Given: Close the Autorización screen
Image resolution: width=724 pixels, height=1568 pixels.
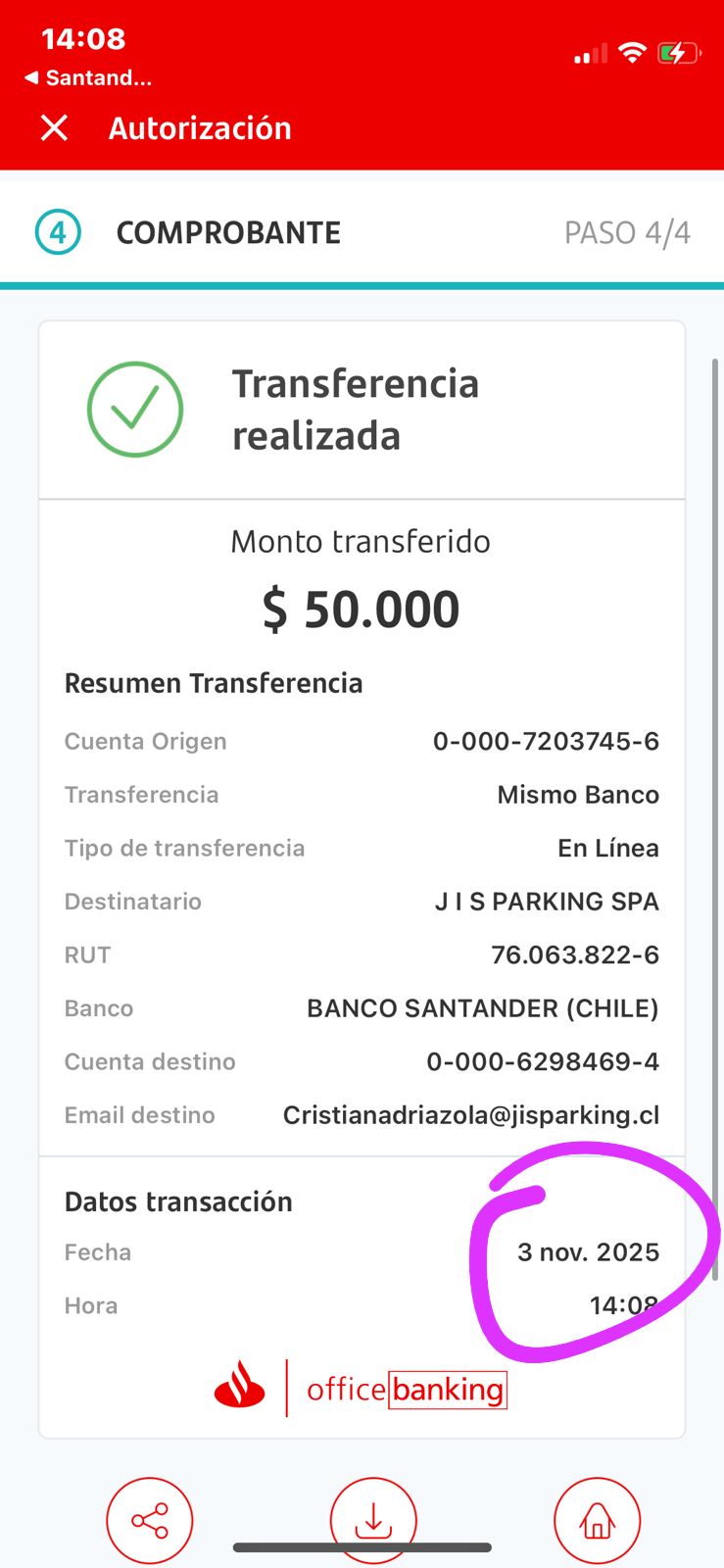Looking at the screenshot, I should (55, 127).
